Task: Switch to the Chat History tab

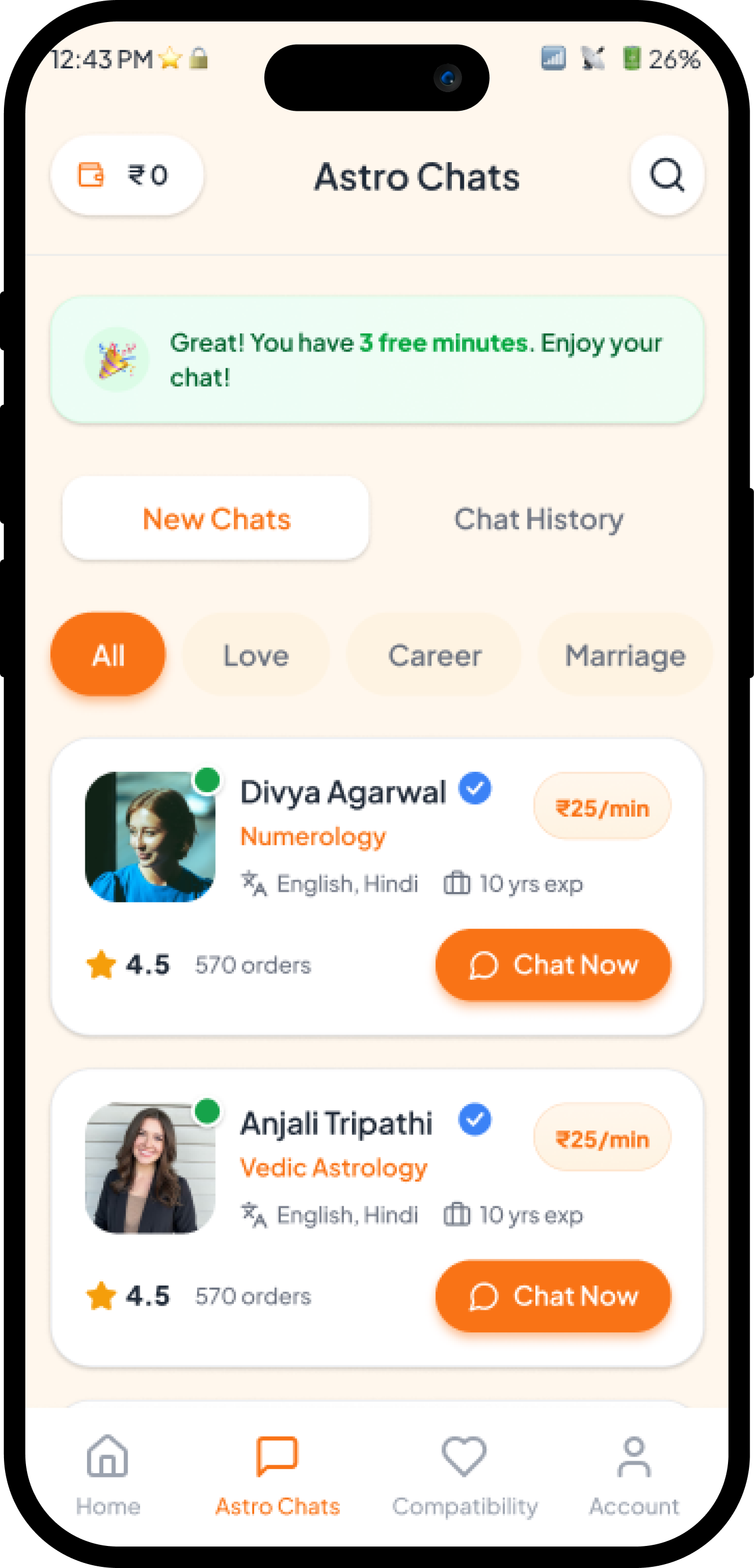Action: [x=539, y=519]
